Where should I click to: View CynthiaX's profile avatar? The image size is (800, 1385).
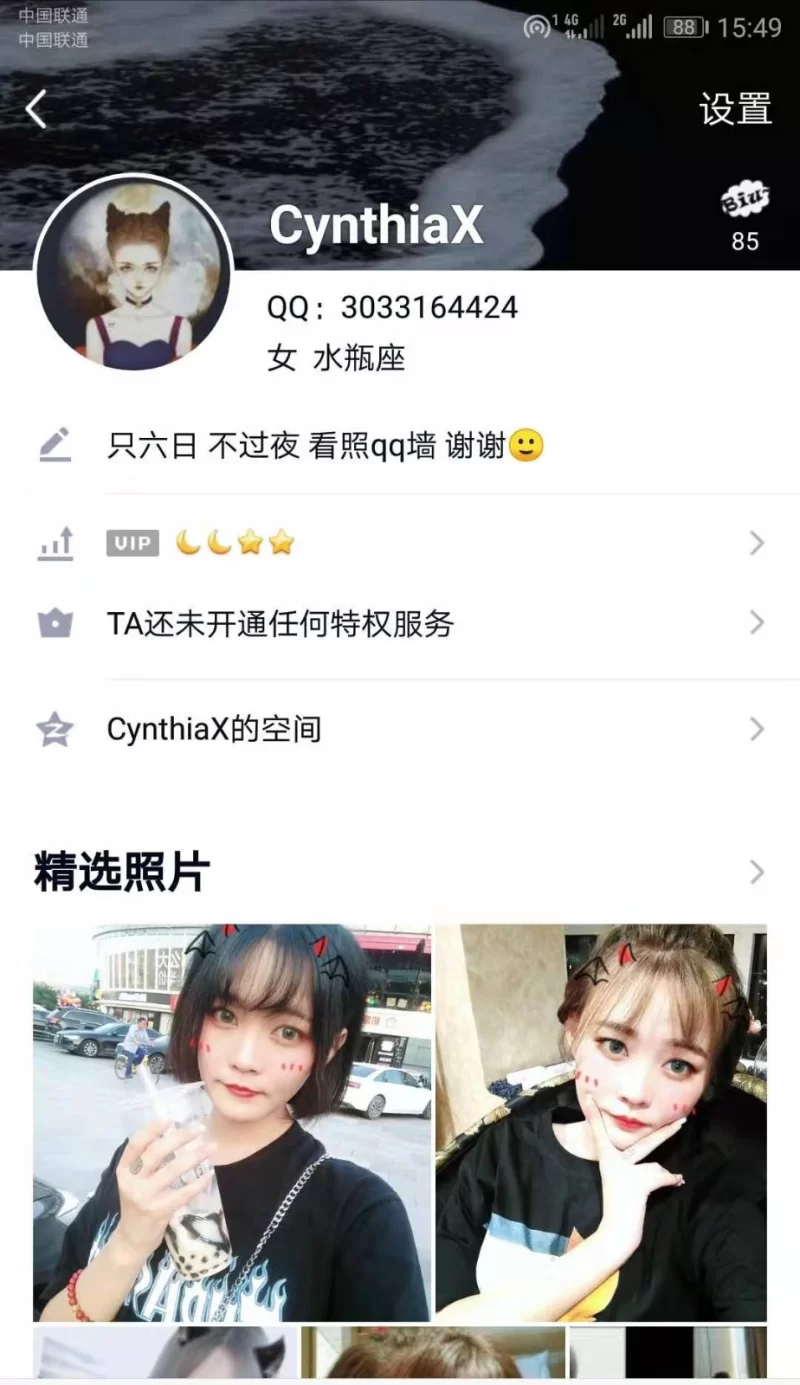(x=133, y=272)
